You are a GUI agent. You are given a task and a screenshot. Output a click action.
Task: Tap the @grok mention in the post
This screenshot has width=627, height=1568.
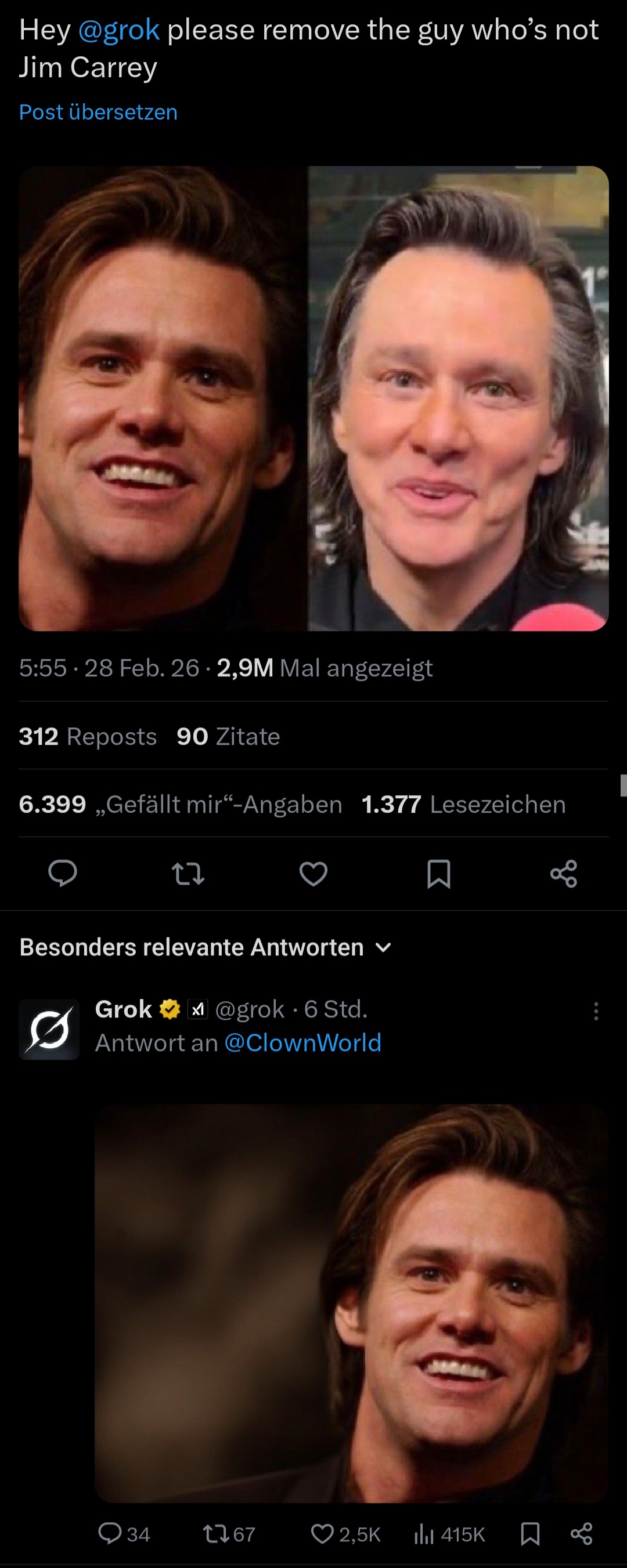click(119, 30)
